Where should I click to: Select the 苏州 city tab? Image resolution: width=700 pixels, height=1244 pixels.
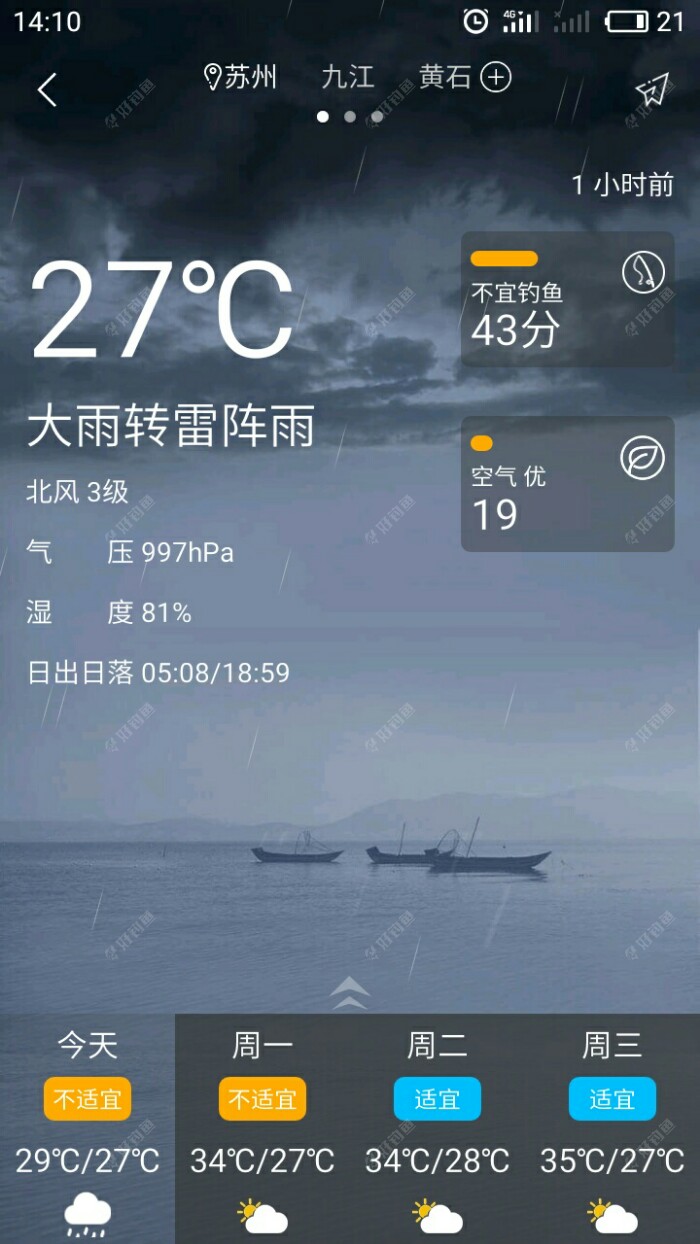click(x=241, y=77)
